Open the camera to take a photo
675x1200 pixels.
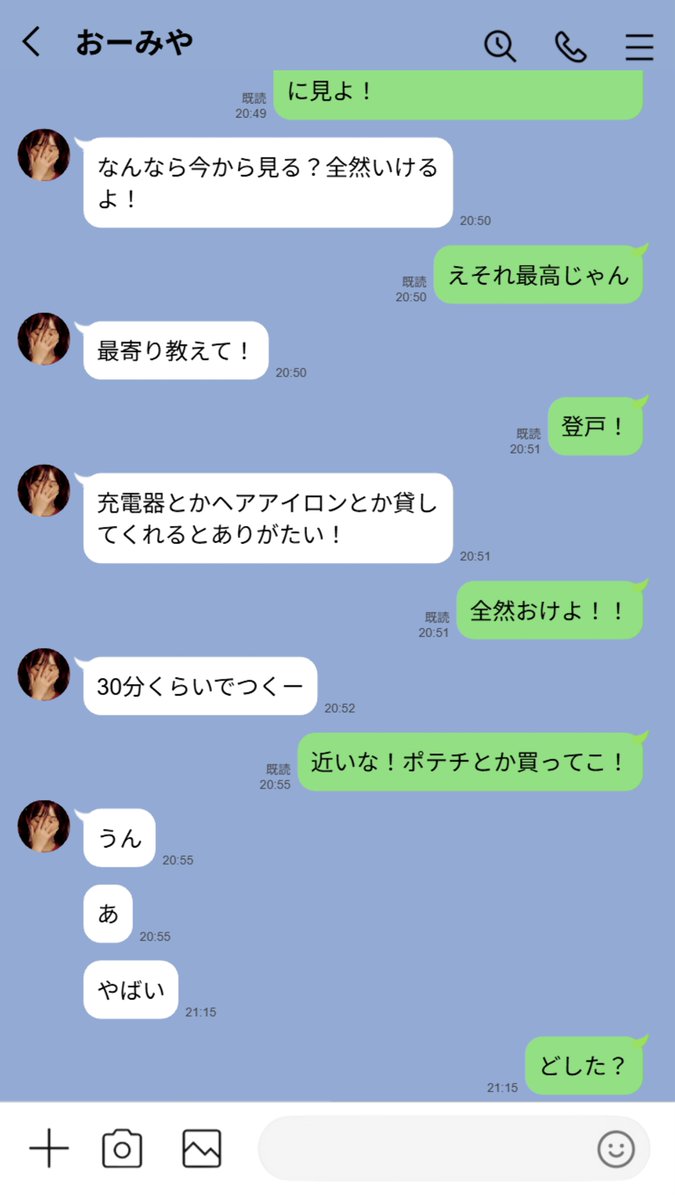[x=122, y=1148]
